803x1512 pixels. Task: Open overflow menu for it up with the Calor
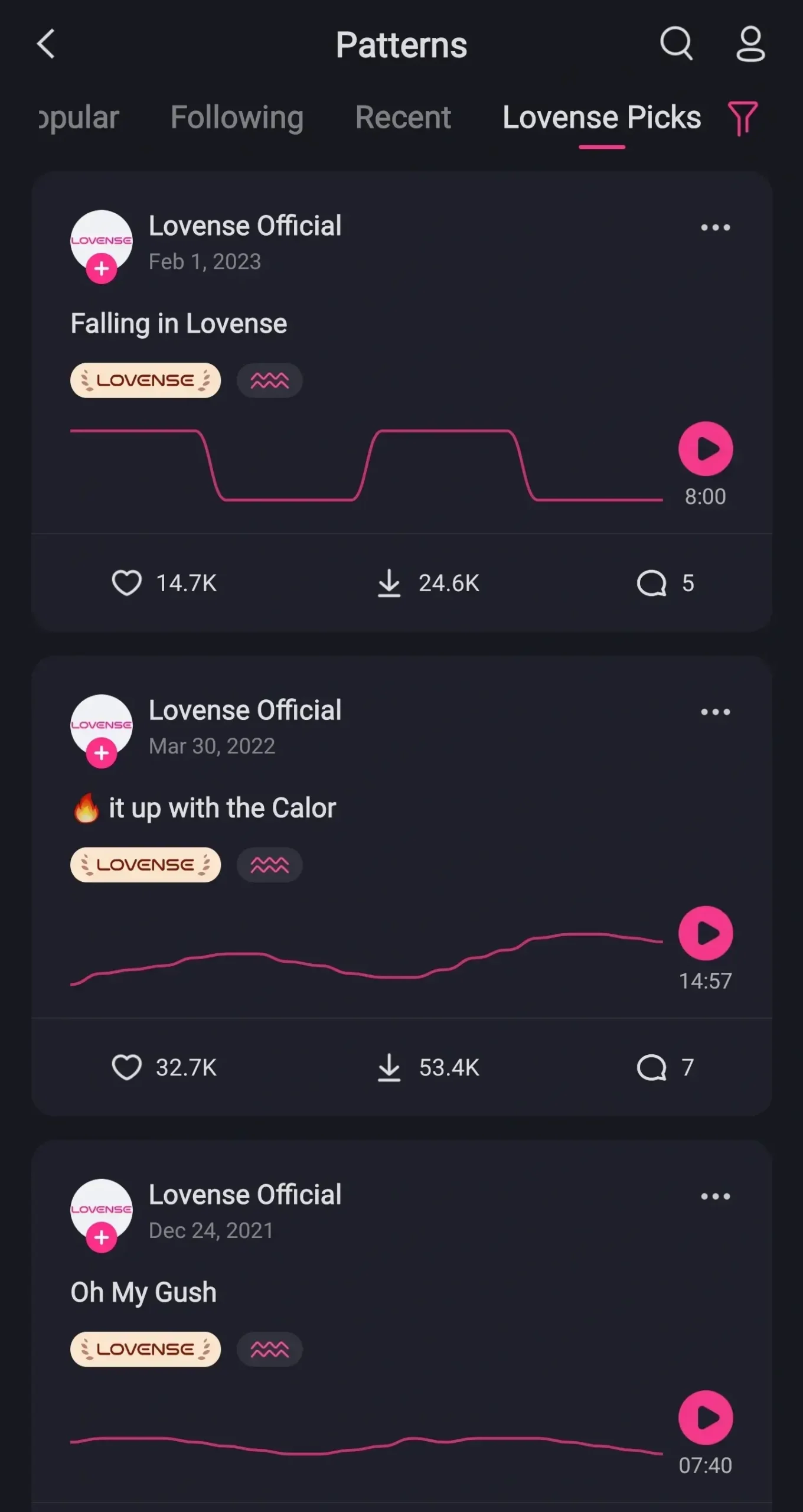715,712
